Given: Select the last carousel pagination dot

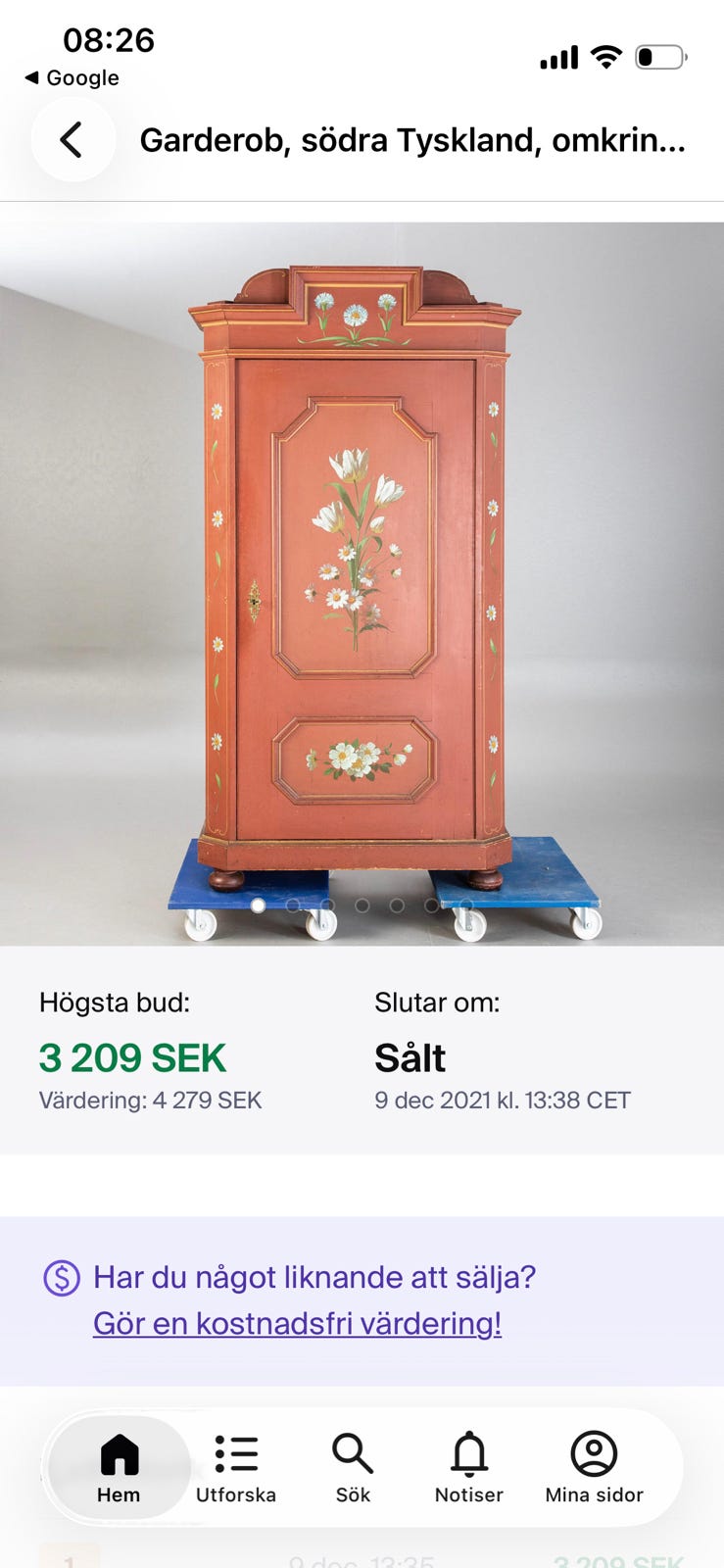Looking at the screenshot, I should click(431, 904).
